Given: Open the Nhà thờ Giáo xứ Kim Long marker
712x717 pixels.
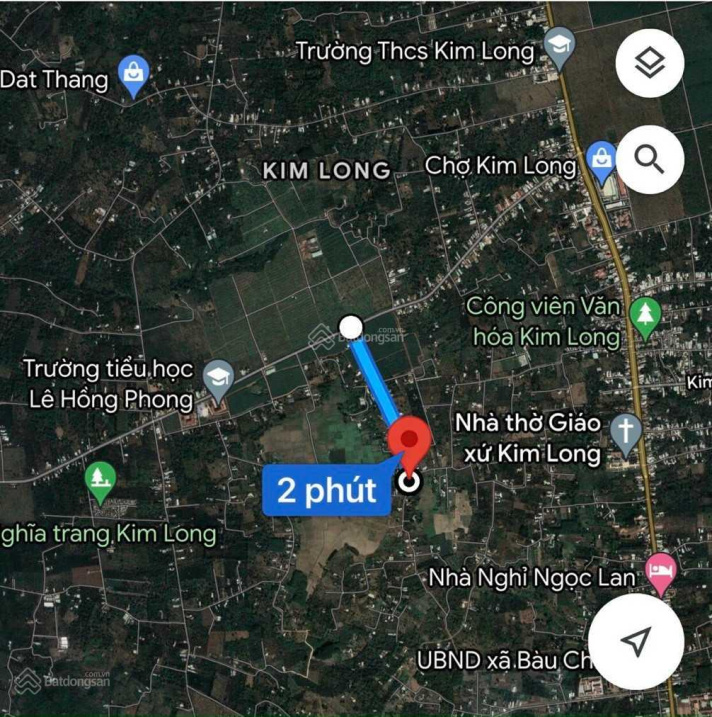Looking at the screenshot, I should coord(626,433).
